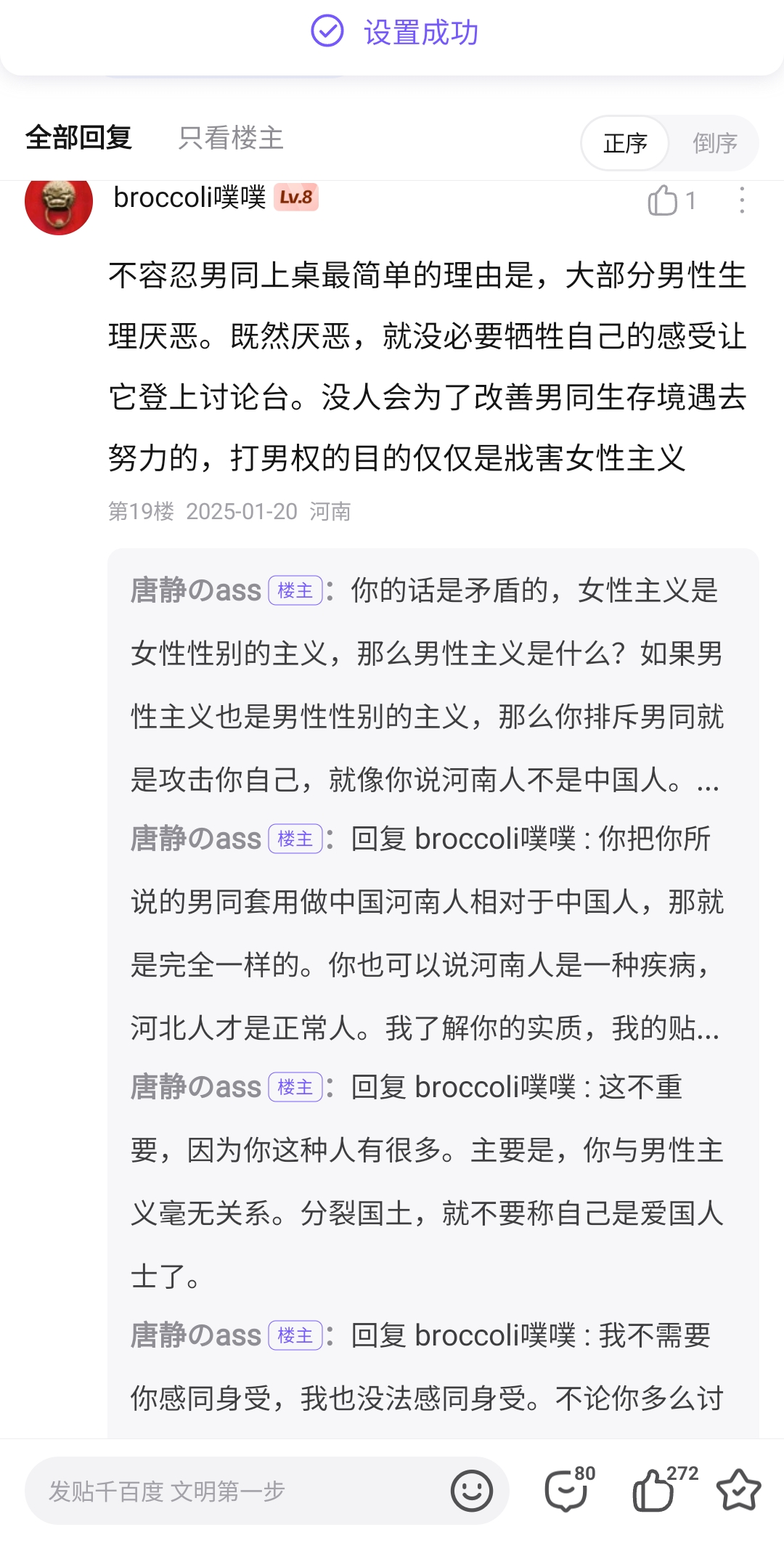
Task: Sort replies by 正序
Action: (625, 143)
